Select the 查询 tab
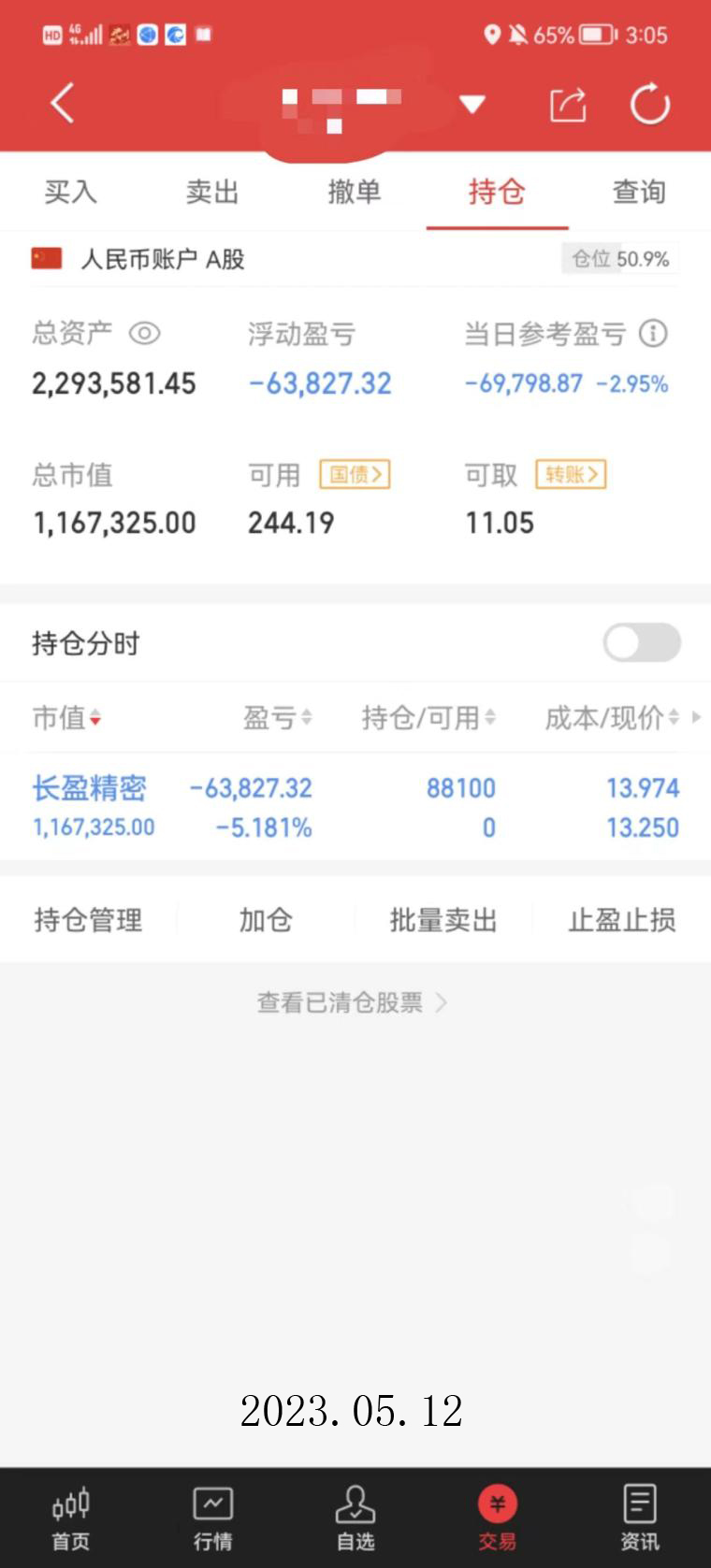Screen dimensions: 711x1568 (x=639, y=192)
